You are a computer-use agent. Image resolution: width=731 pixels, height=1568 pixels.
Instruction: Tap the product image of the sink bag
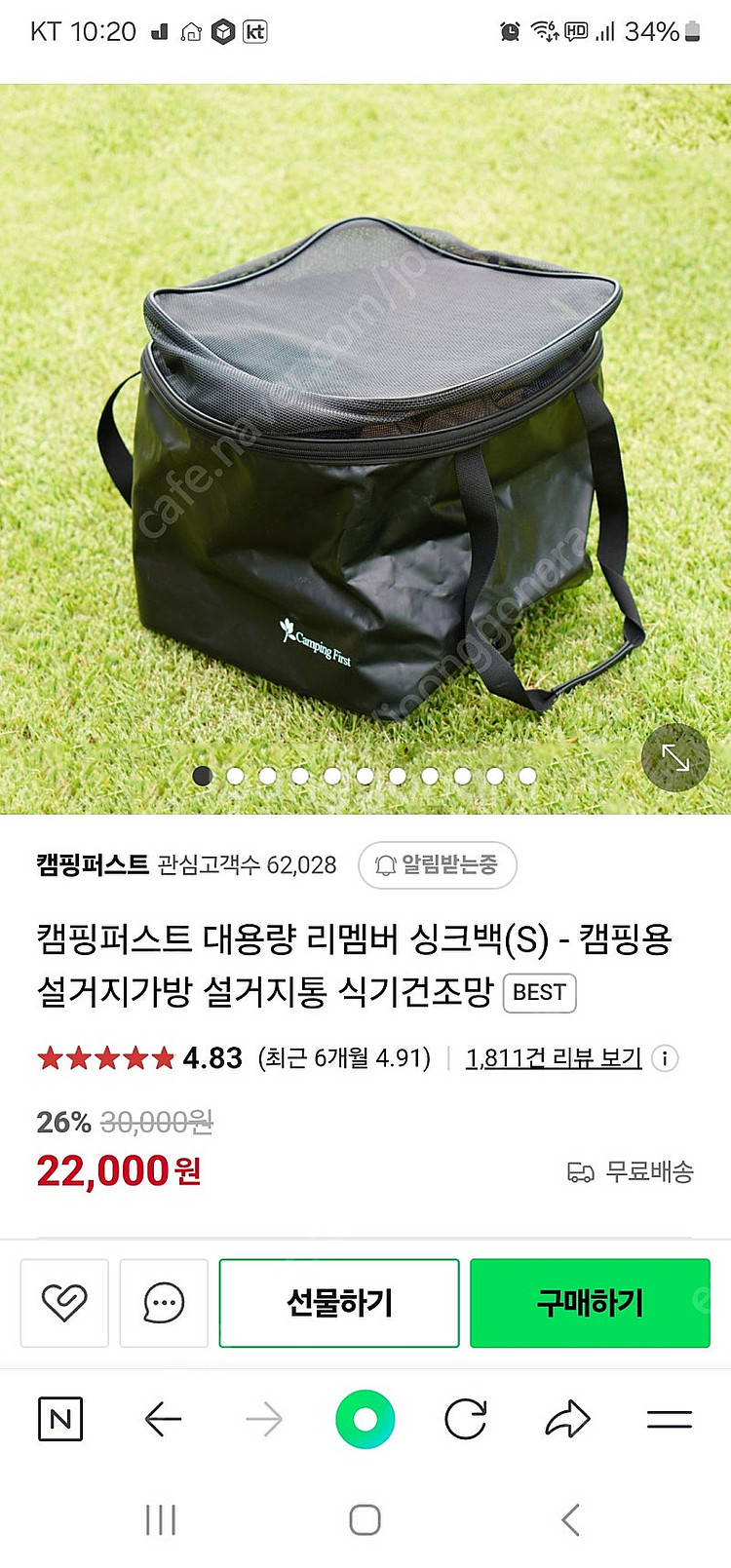(x=365, y=439)
